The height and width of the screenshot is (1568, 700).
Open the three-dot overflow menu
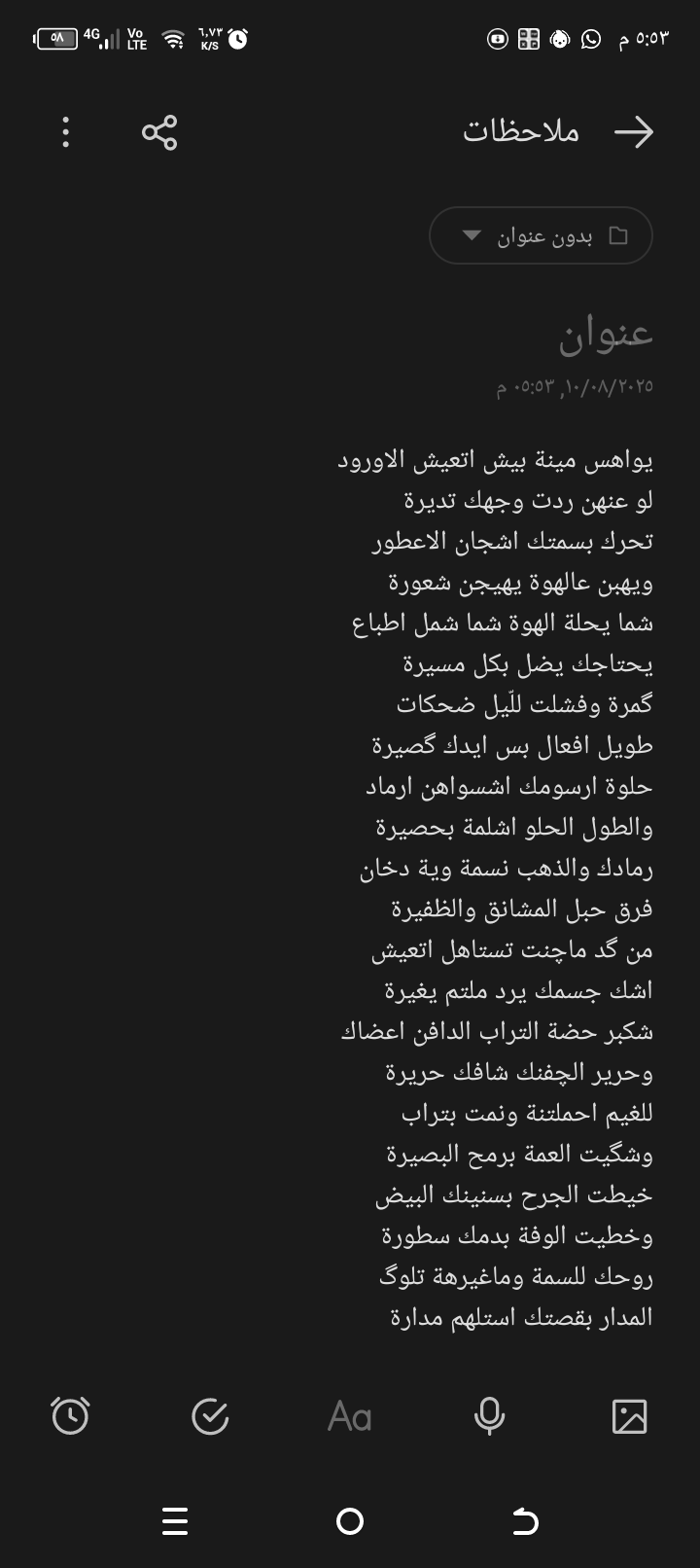tap(65, 132)
